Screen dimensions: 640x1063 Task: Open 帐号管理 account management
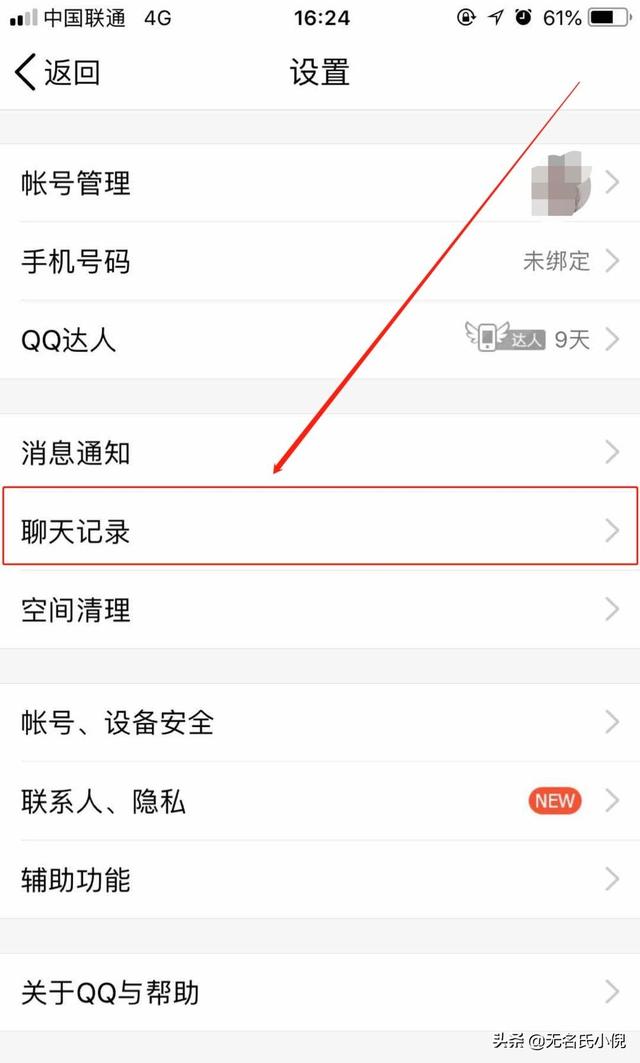coord(320,184)
